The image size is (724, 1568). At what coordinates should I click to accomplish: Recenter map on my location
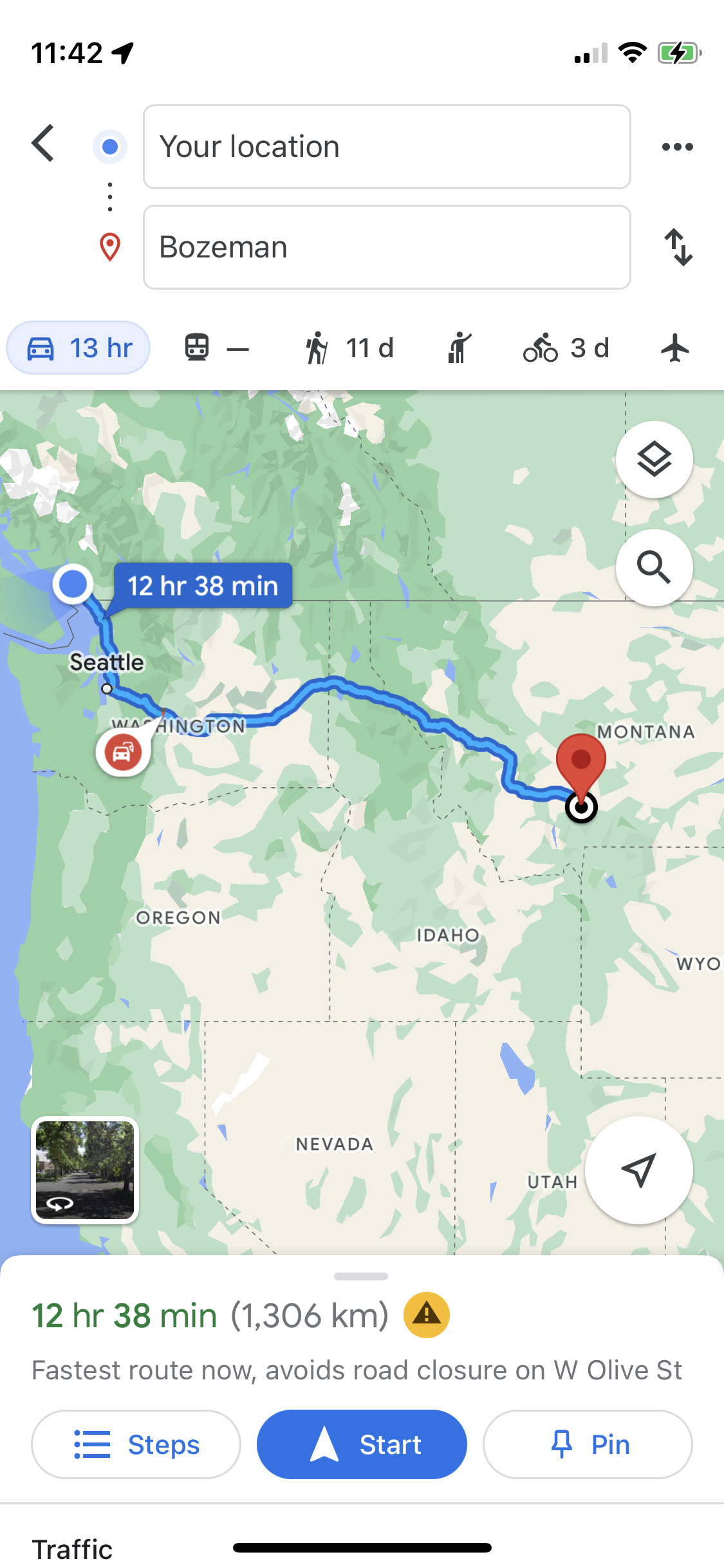tap(638, 1170)
